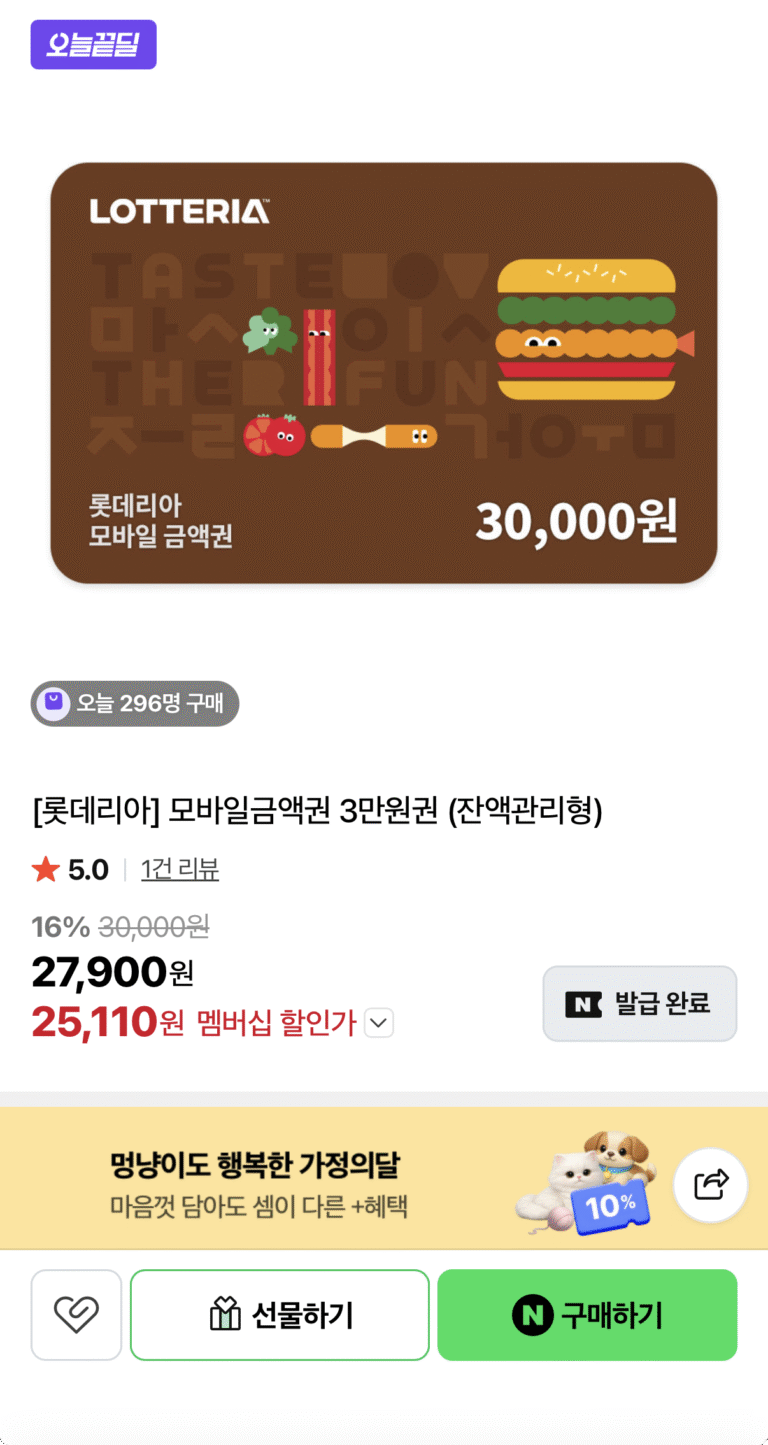This screenshot has width=768, height=1445.
Task: Tap the 발급 완료 coupon button
Action: pyautogui.click(x=640, y=1004)
